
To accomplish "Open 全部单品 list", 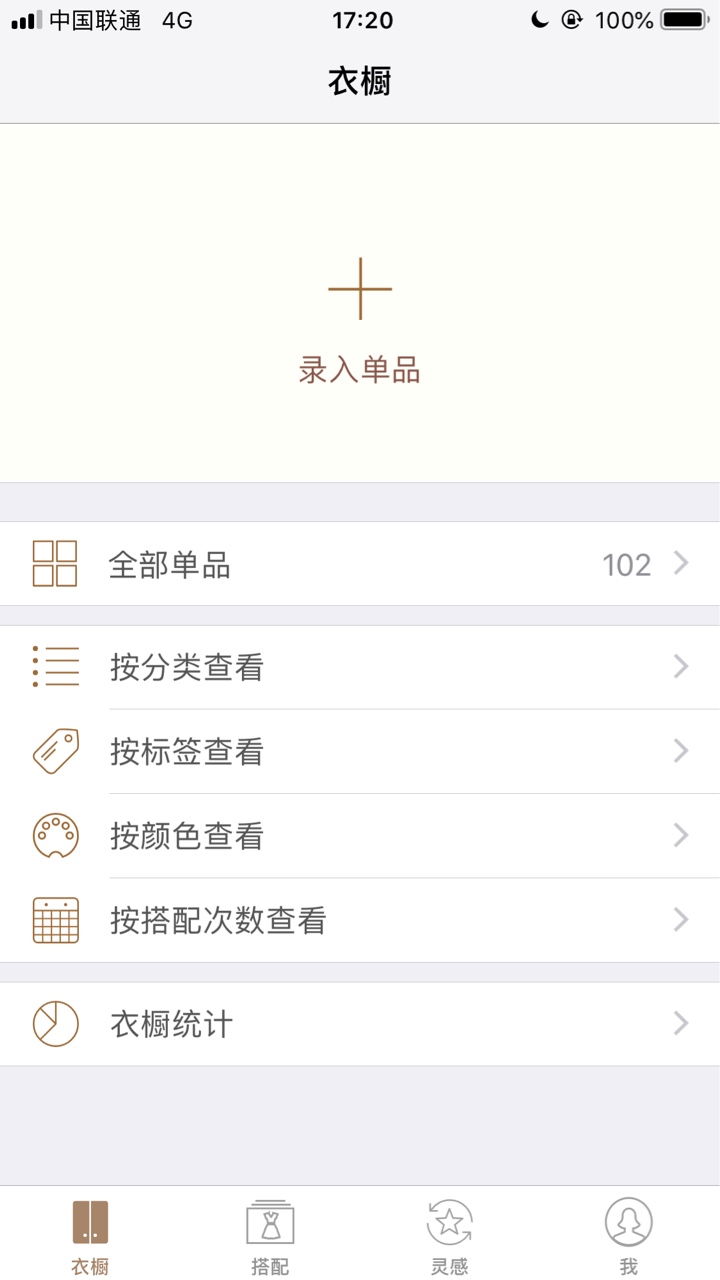I will pyautogui.click(x=360, y=564).
